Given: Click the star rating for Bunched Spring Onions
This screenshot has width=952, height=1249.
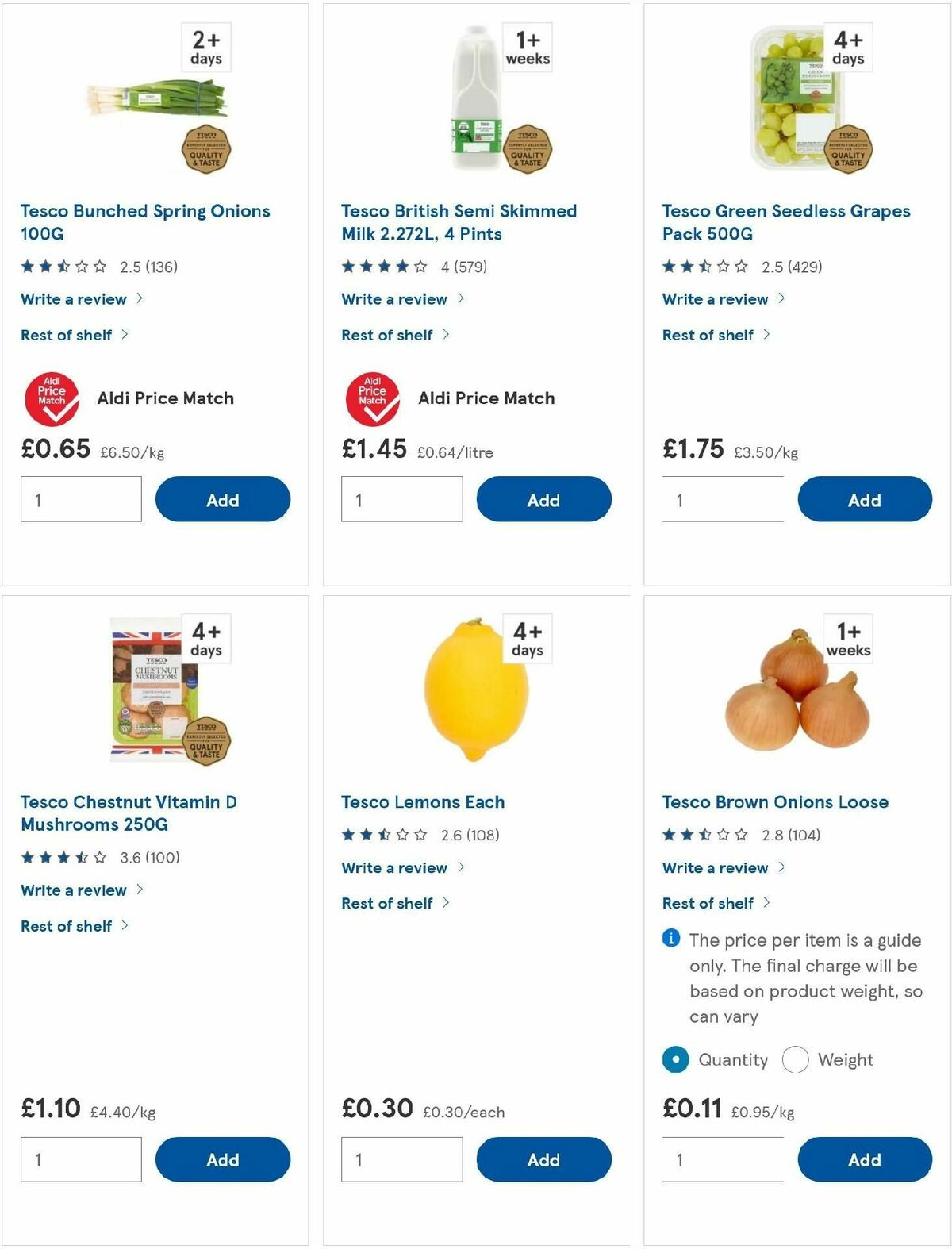Looking at the screenshot, I should (62, 267).
